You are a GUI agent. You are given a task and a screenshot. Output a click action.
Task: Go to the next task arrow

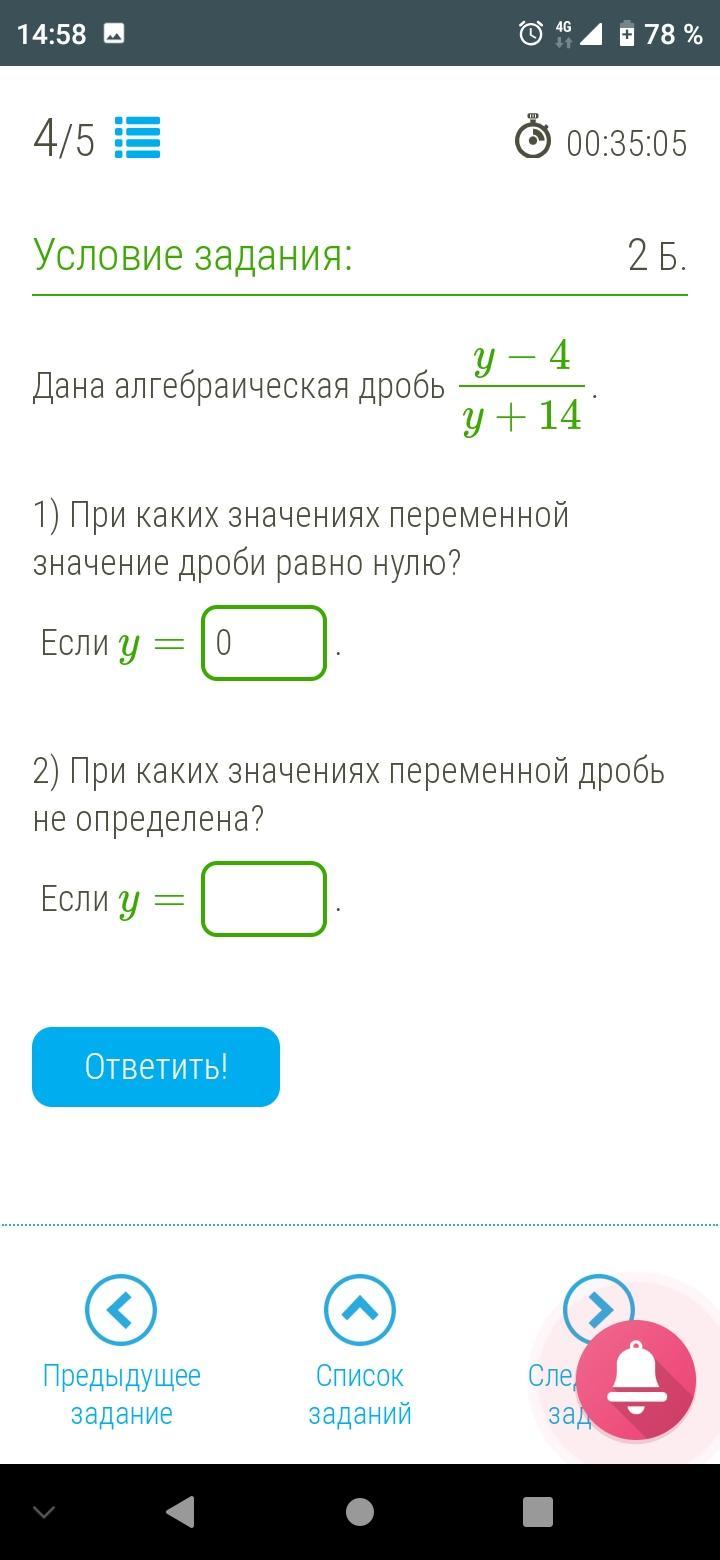click(x=598, y=1303)
